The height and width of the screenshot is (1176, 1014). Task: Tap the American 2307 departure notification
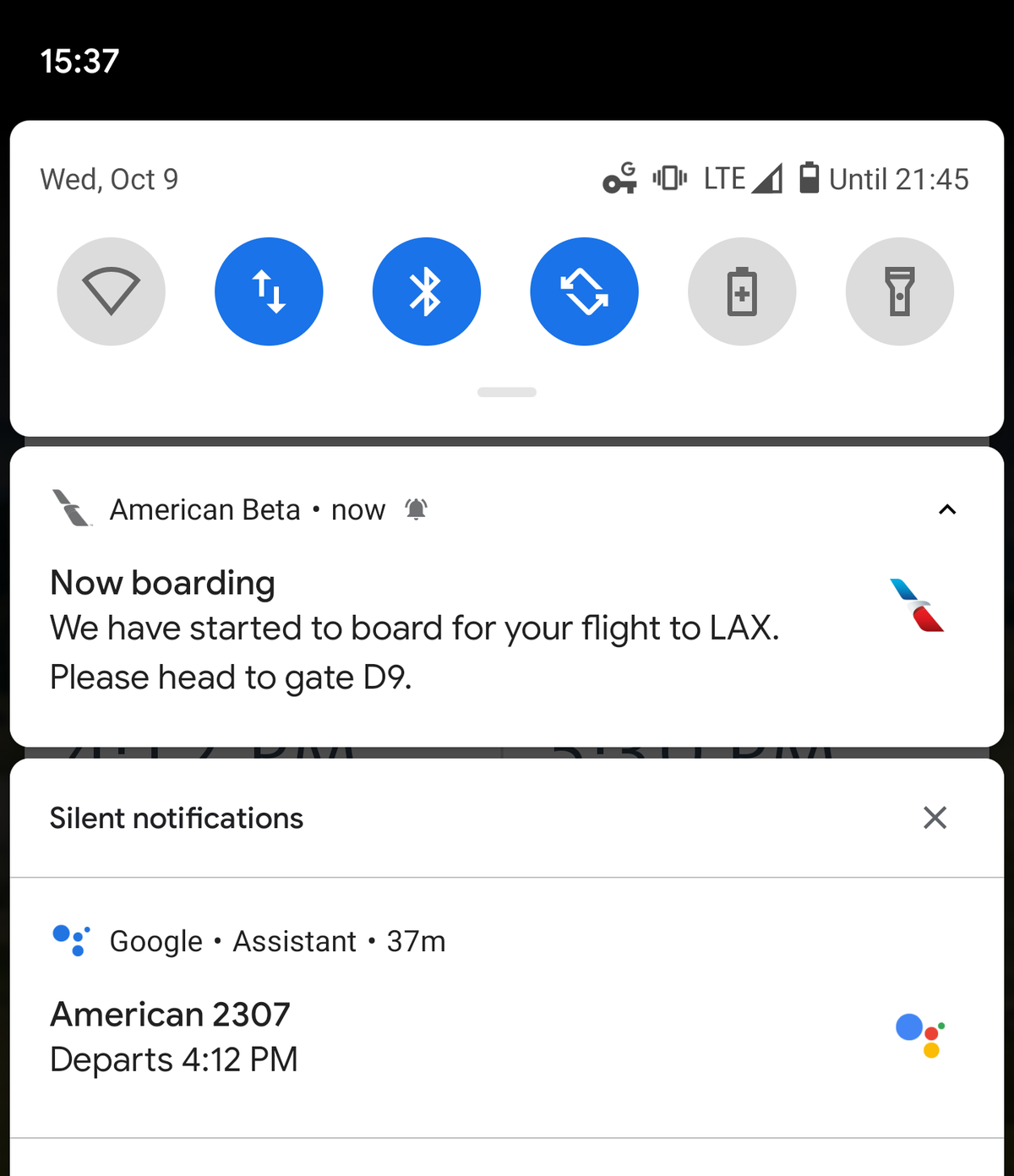click(x=338, y=1035)
